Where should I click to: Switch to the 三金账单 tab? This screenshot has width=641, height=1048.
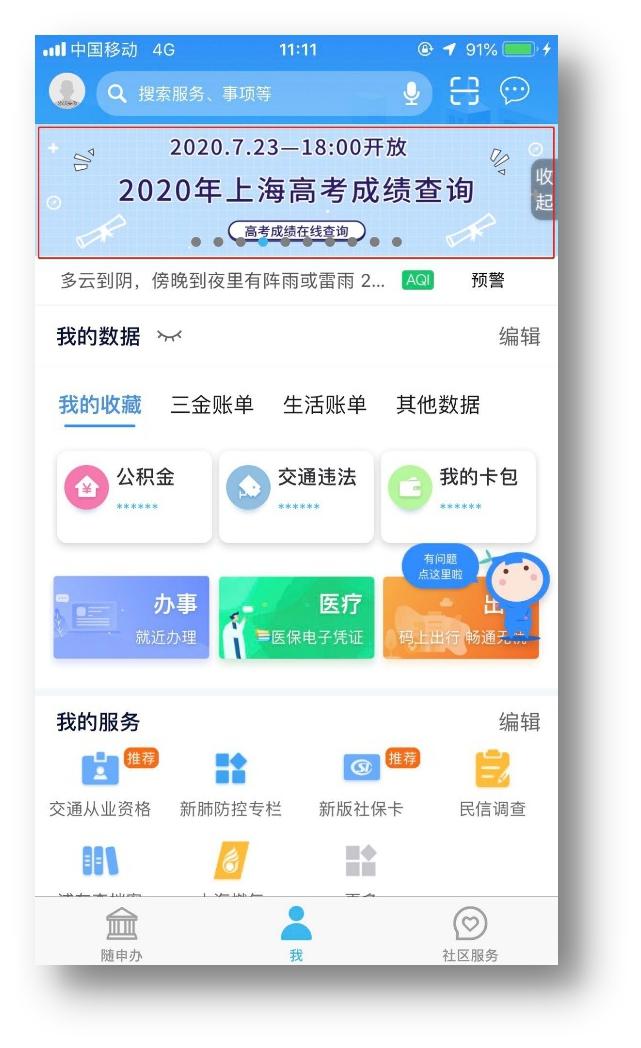[x=212, y=405]
